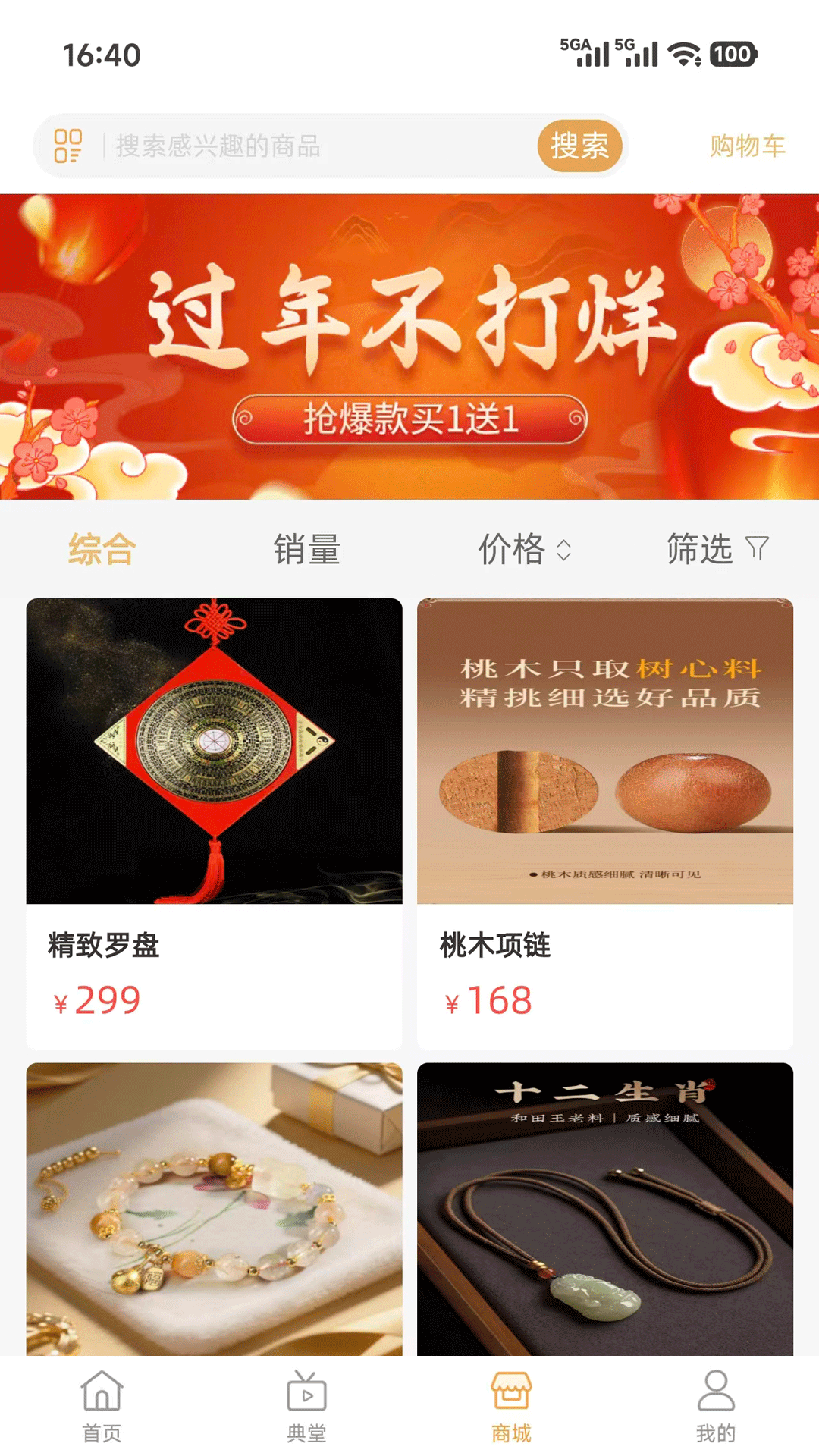819x1456 pixels.
Task: Open the 筛选 filter options panel
Action: 713,550
